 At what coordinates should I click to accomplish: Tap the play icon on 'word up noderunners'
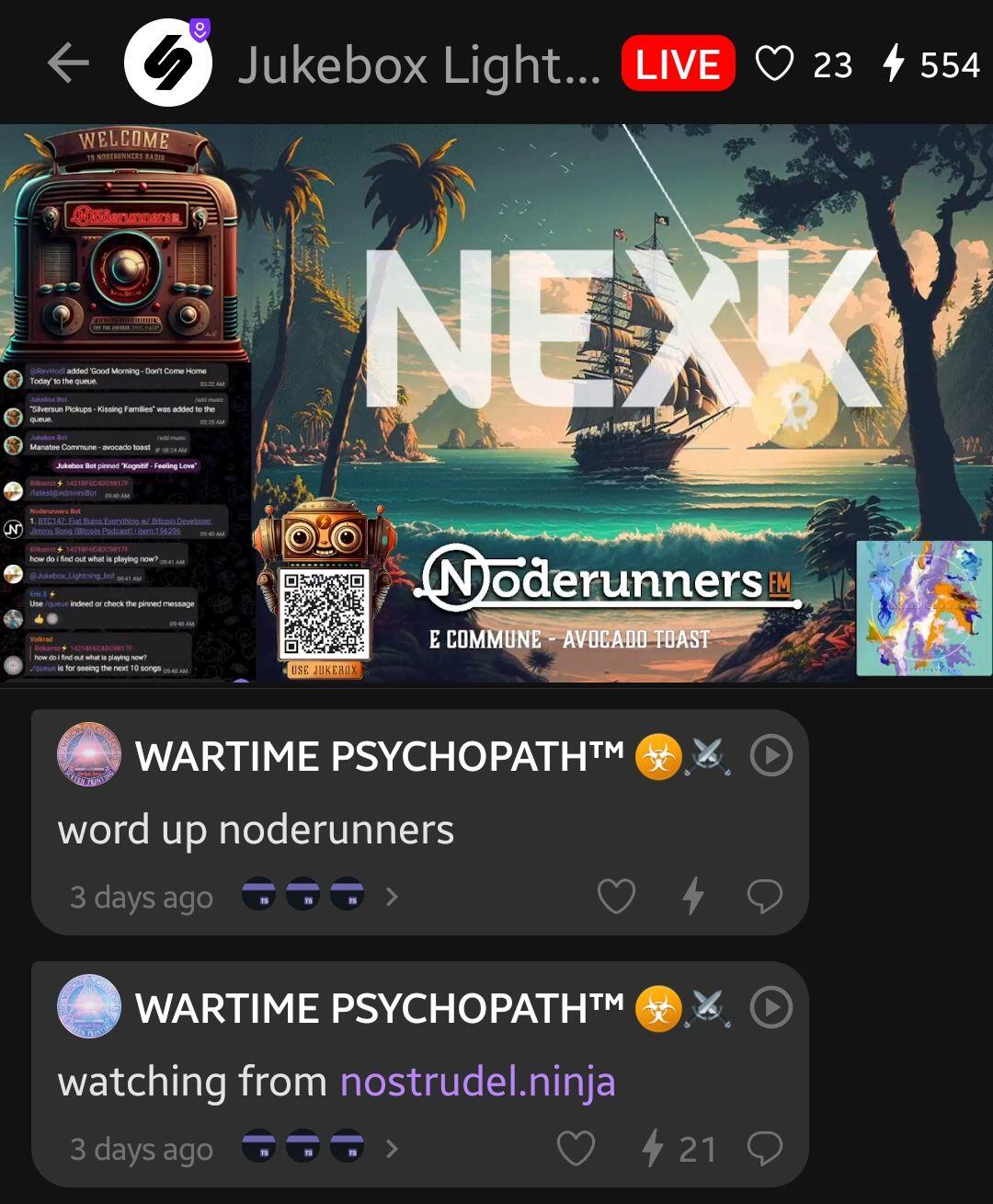click(770, 756)
